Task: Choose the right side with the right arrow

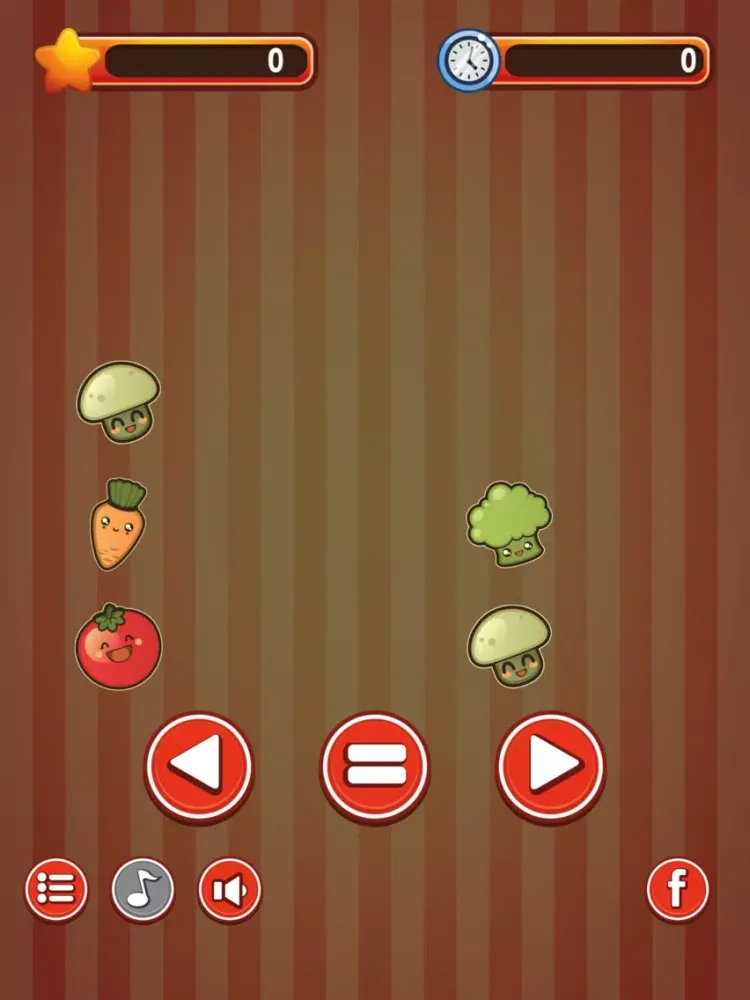Action: [x=551, y=767]
